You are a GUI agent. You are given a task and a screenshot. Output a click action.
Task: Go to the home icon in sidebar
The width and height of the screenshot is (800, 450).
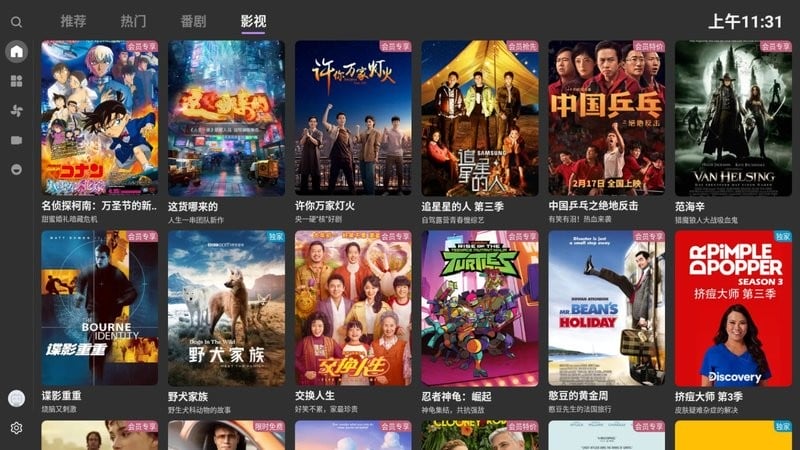tap(17, 52)
